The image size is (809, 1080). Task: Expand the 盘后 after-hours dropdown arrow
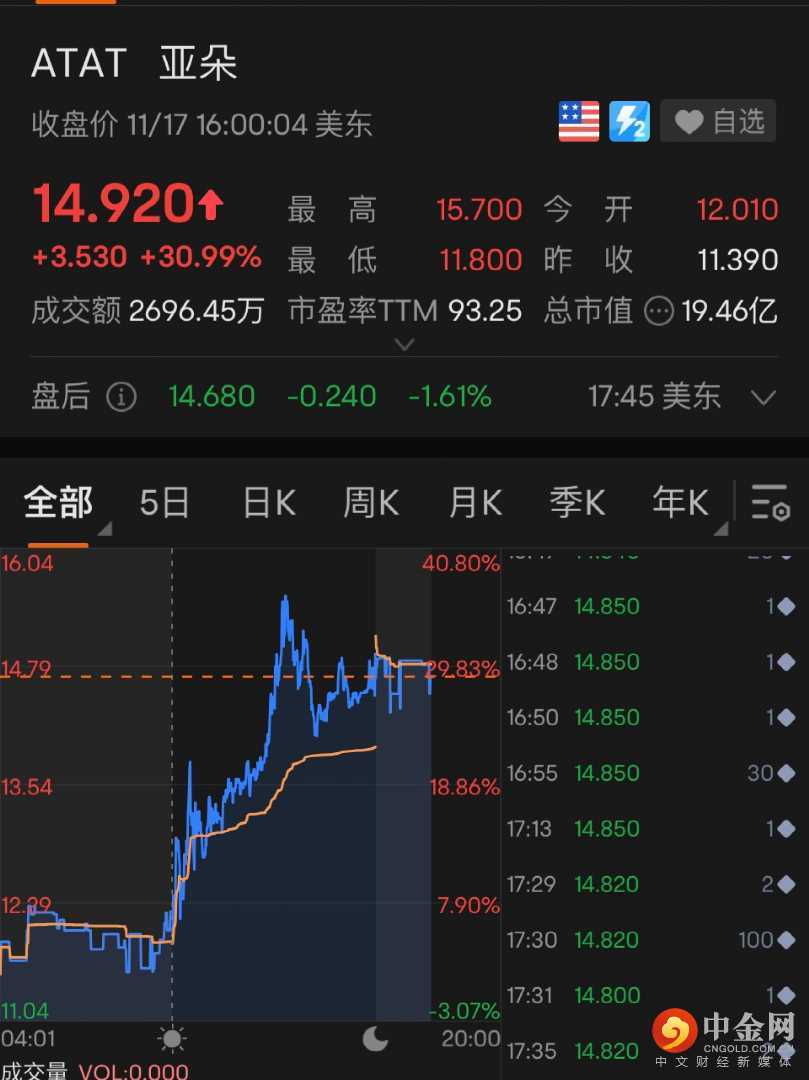pos(763,397)
